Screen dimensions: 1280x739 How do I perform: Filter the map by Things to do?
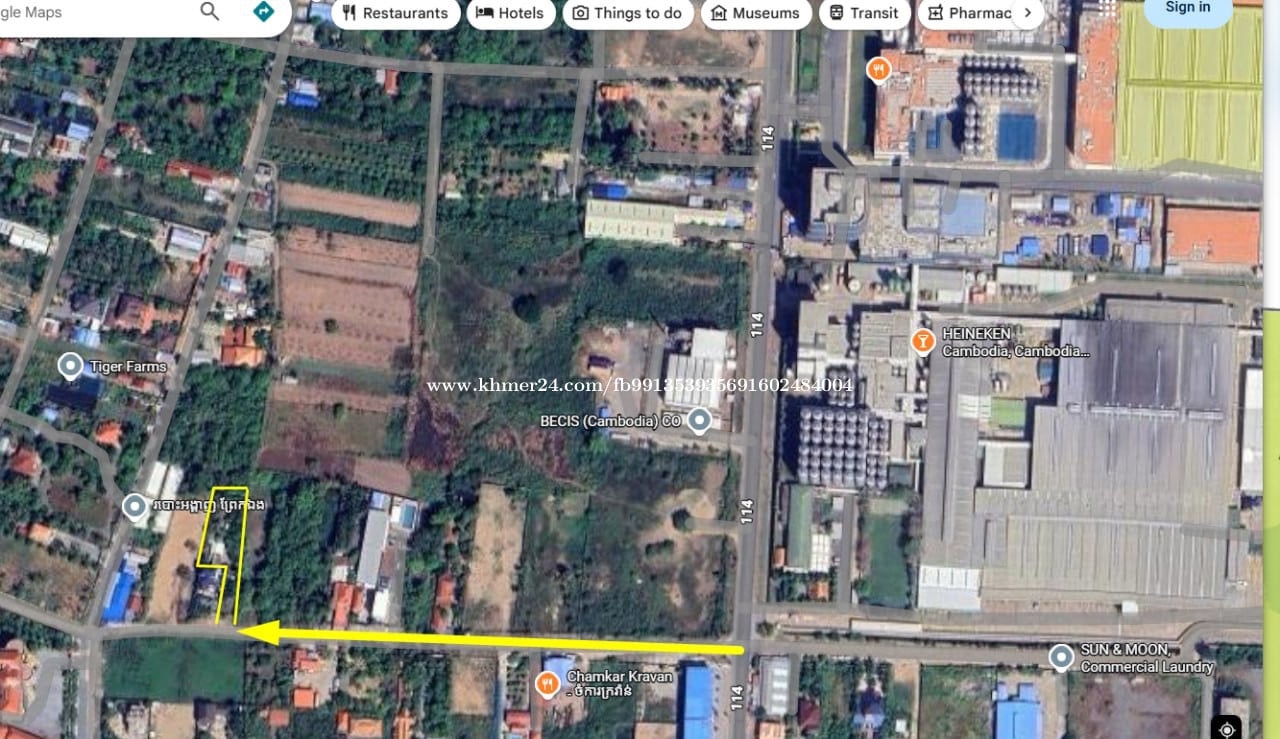click(626, 13)
